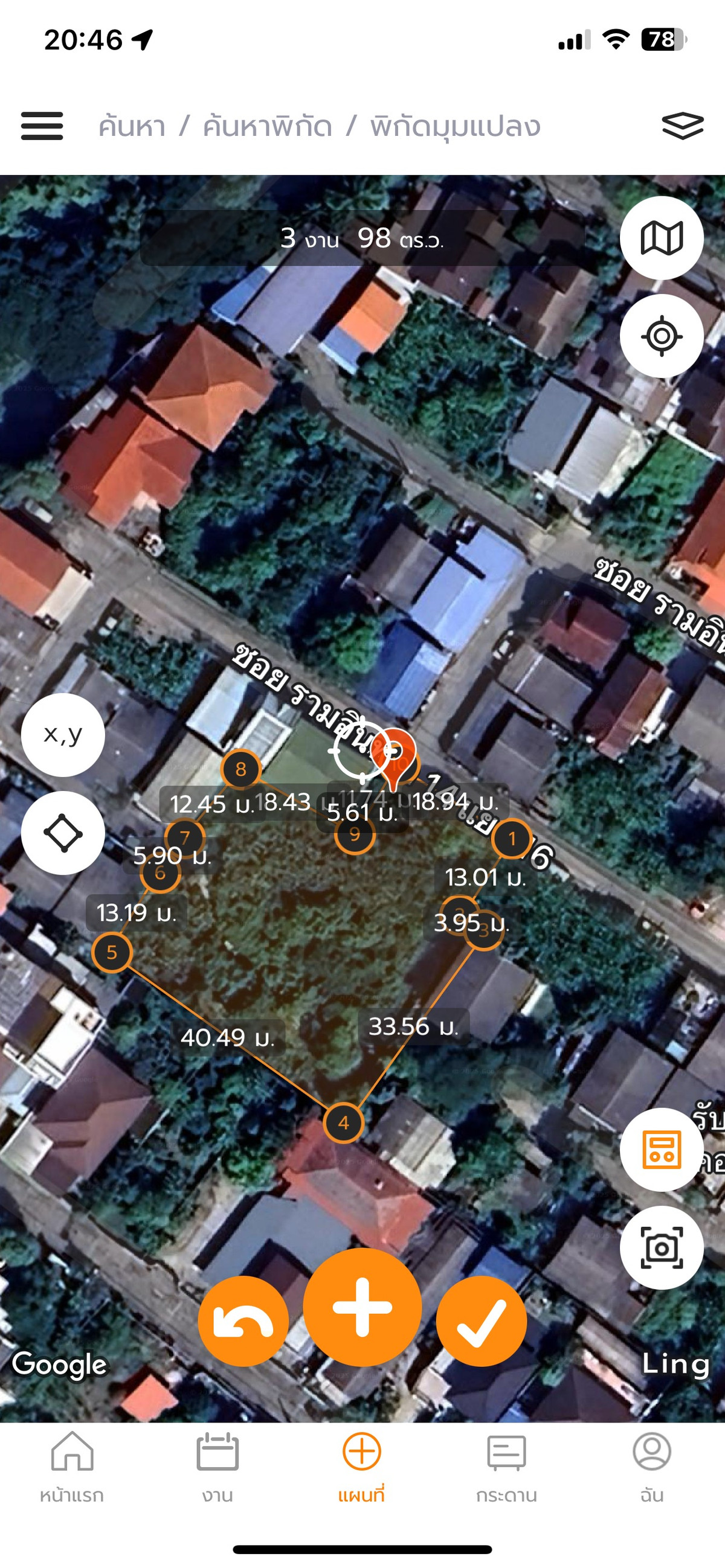725x1568 pixels.
Task: Open the กระดาน tab
Action: coord(506,1467)
